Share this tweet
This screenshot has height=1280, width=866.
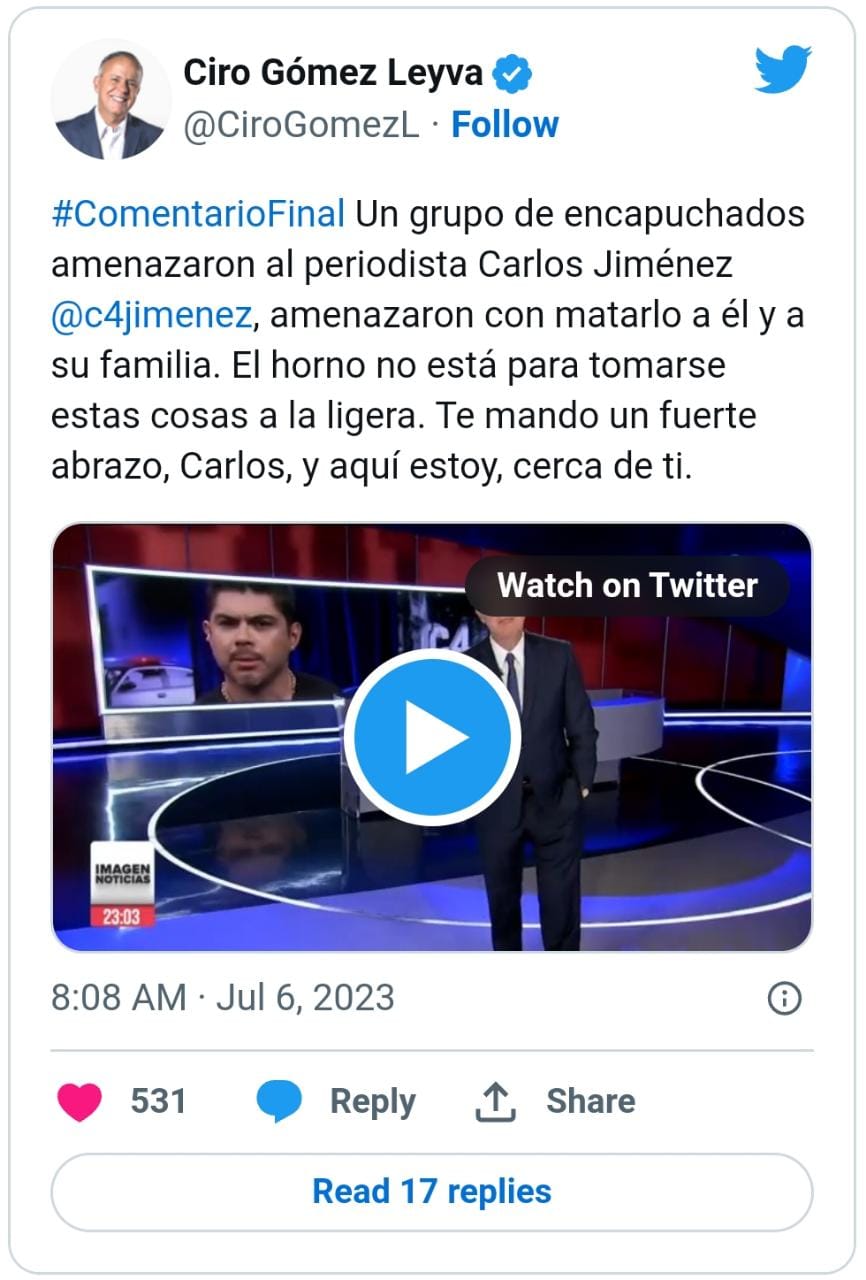(x=556, y=1102)
